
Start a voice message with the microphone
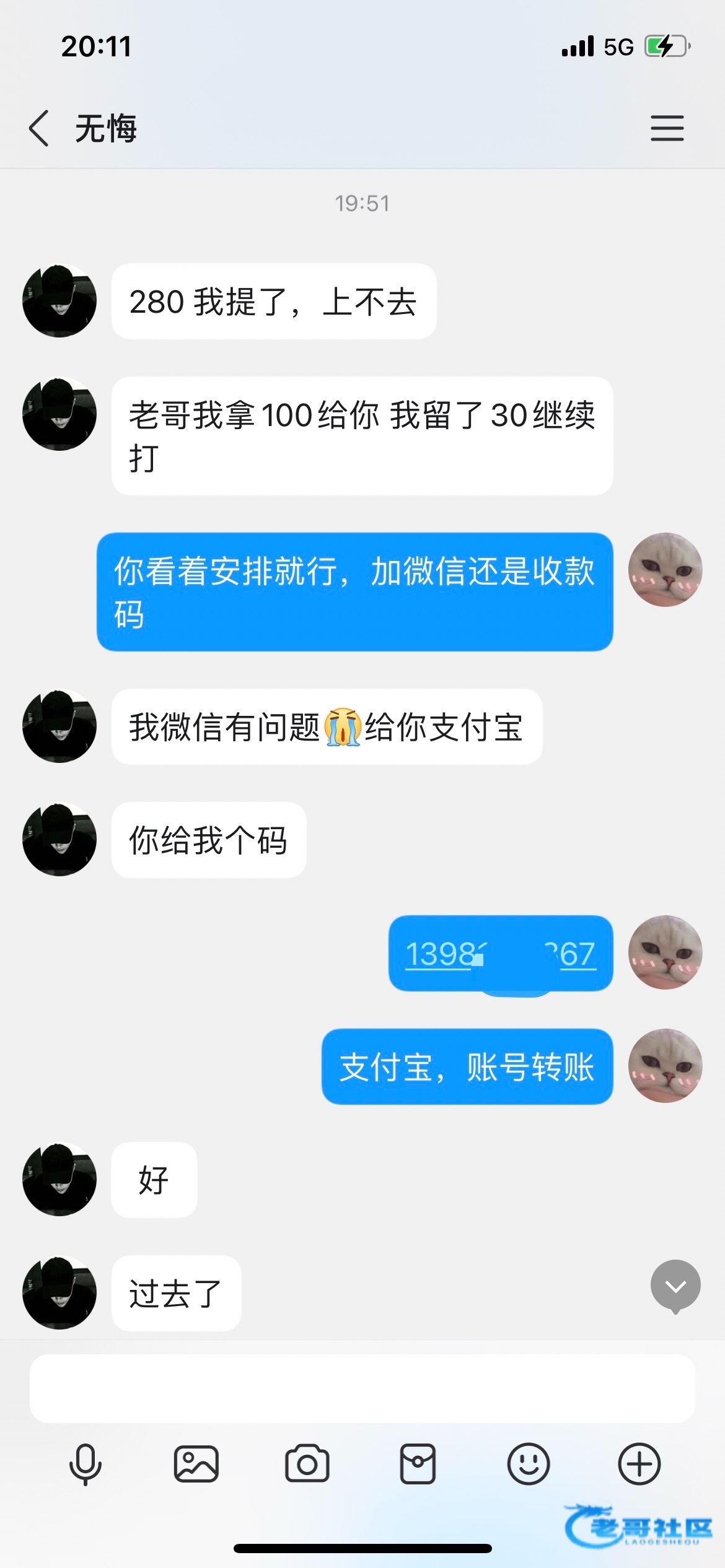86,1464
